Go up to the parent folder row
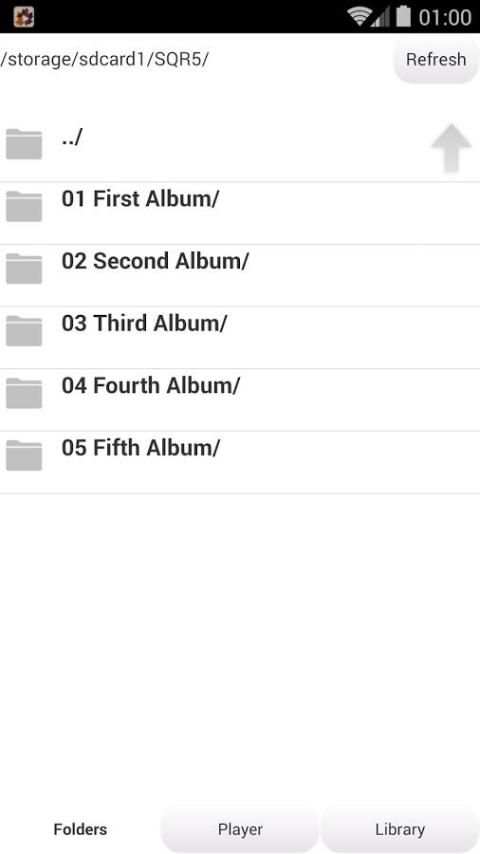Screen dimensions: 480x854 (240, 150)
